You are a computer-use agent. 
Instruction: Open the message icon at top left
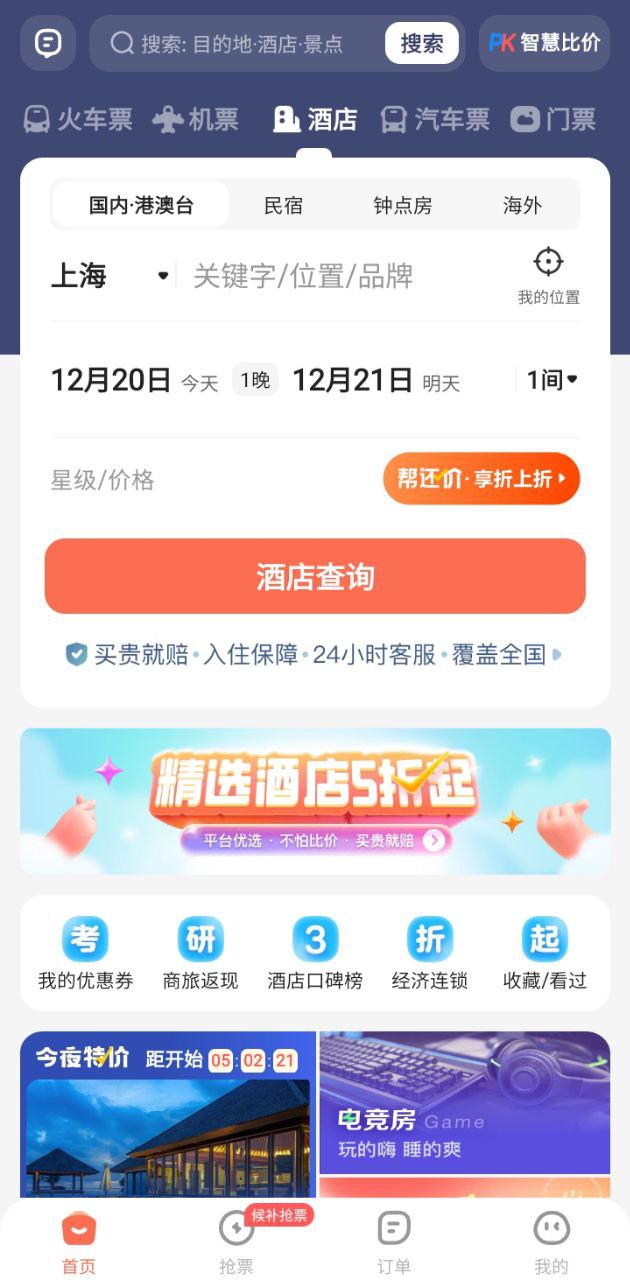48,43
